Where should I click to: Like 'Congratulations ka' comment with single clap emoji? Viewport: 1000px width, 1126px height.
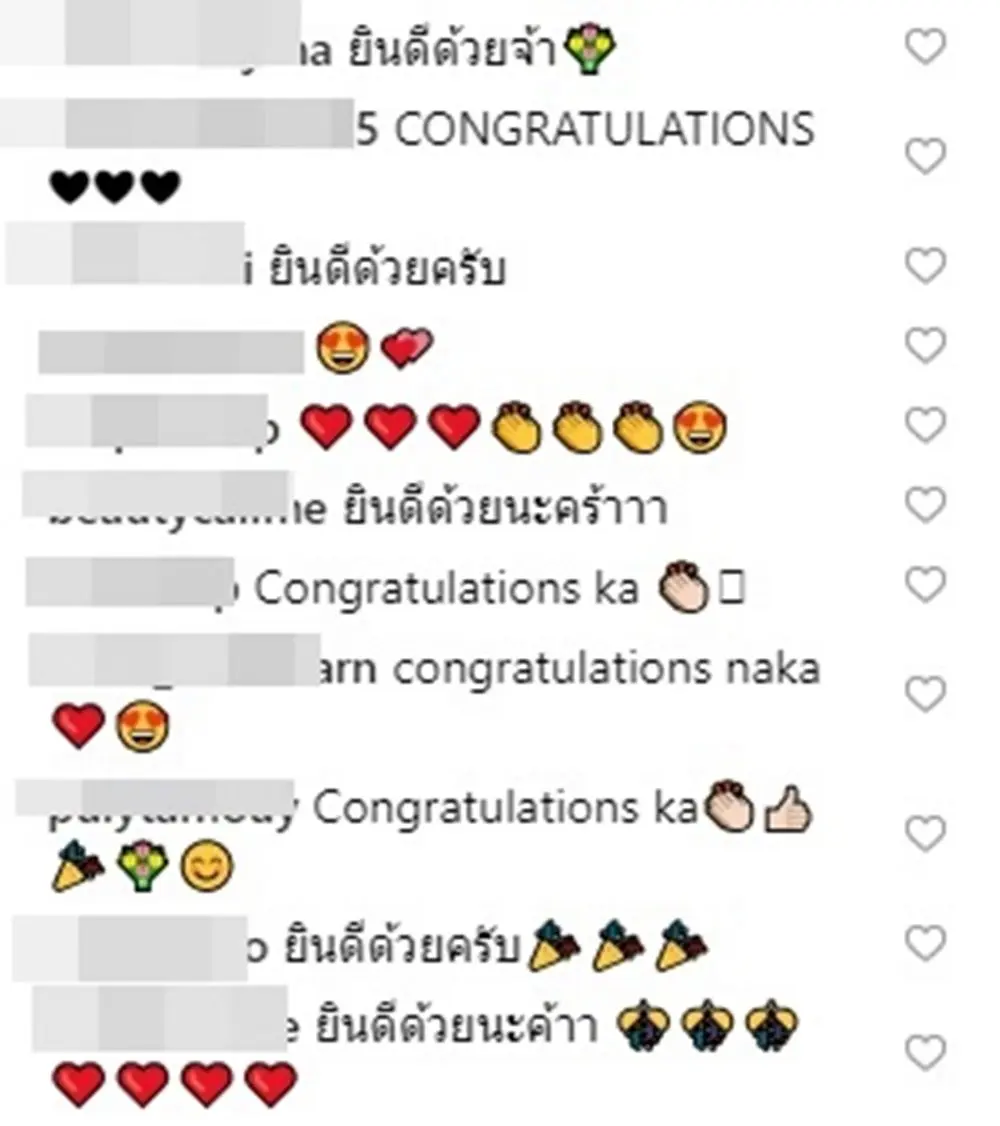click(924, 584)
